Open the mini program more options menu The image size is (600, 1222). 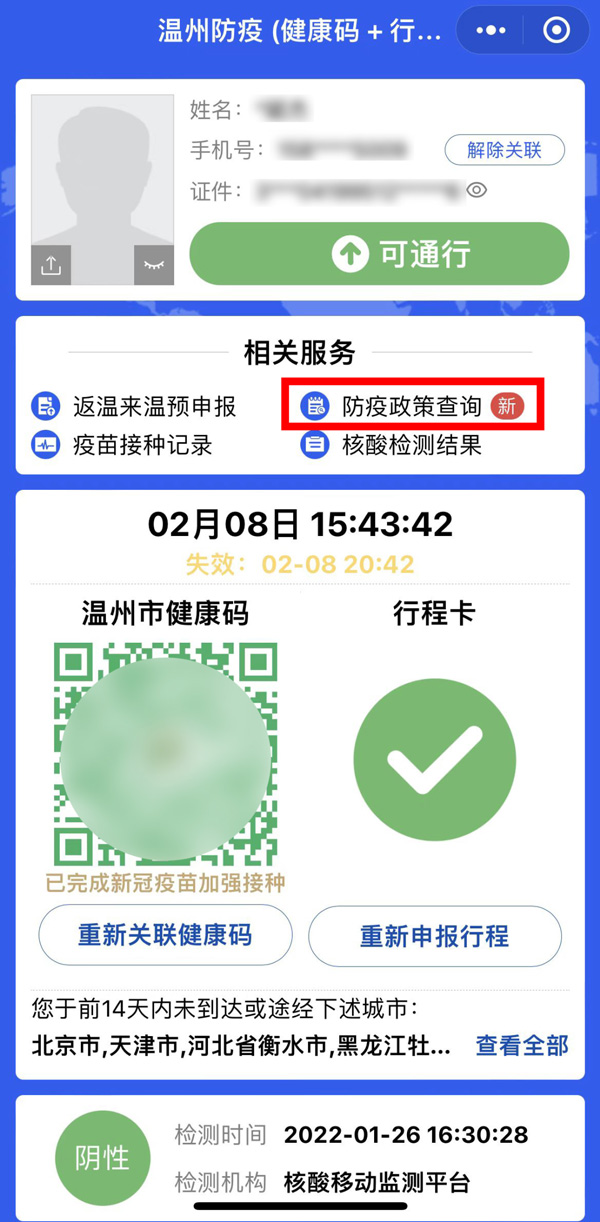click(491, 30)
